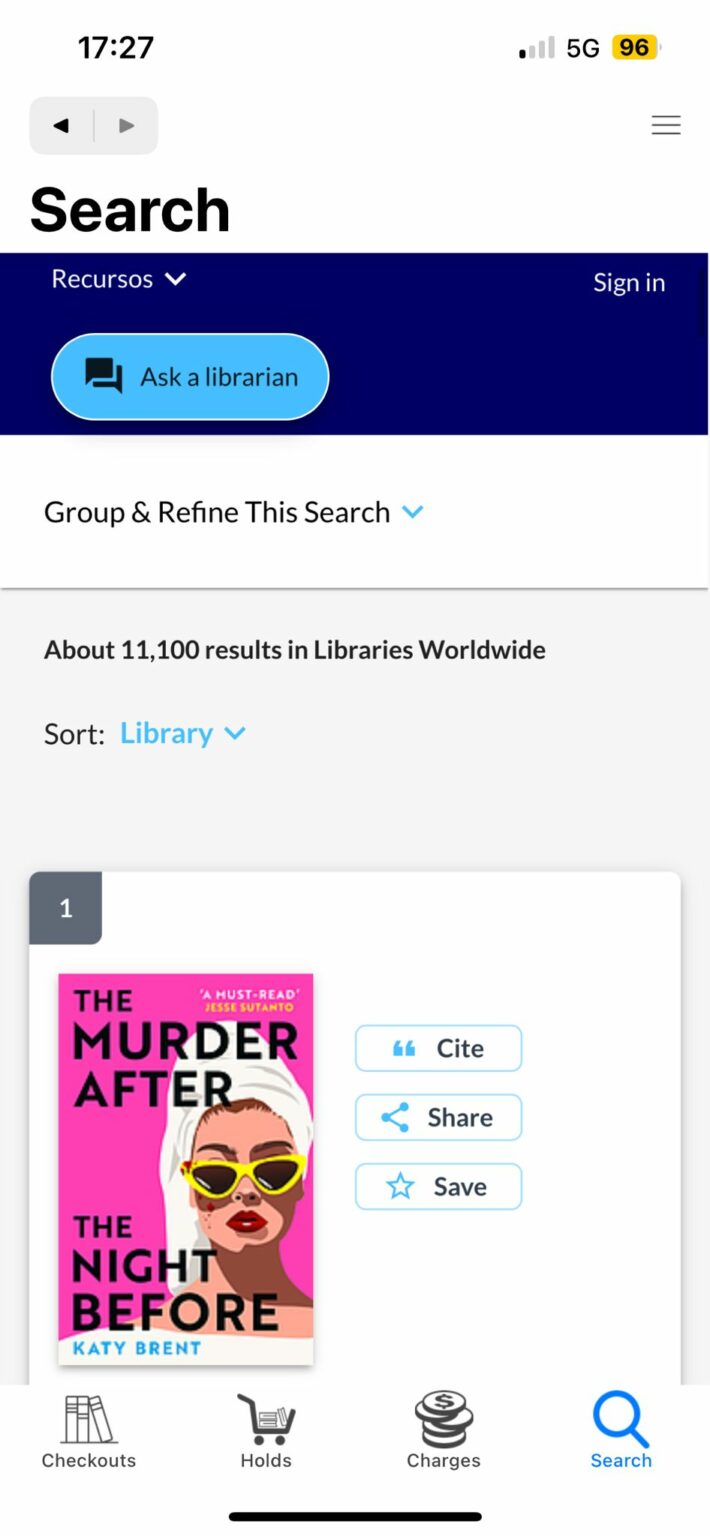
Task: Share this book result
Action: click(x=438, y=1117)
